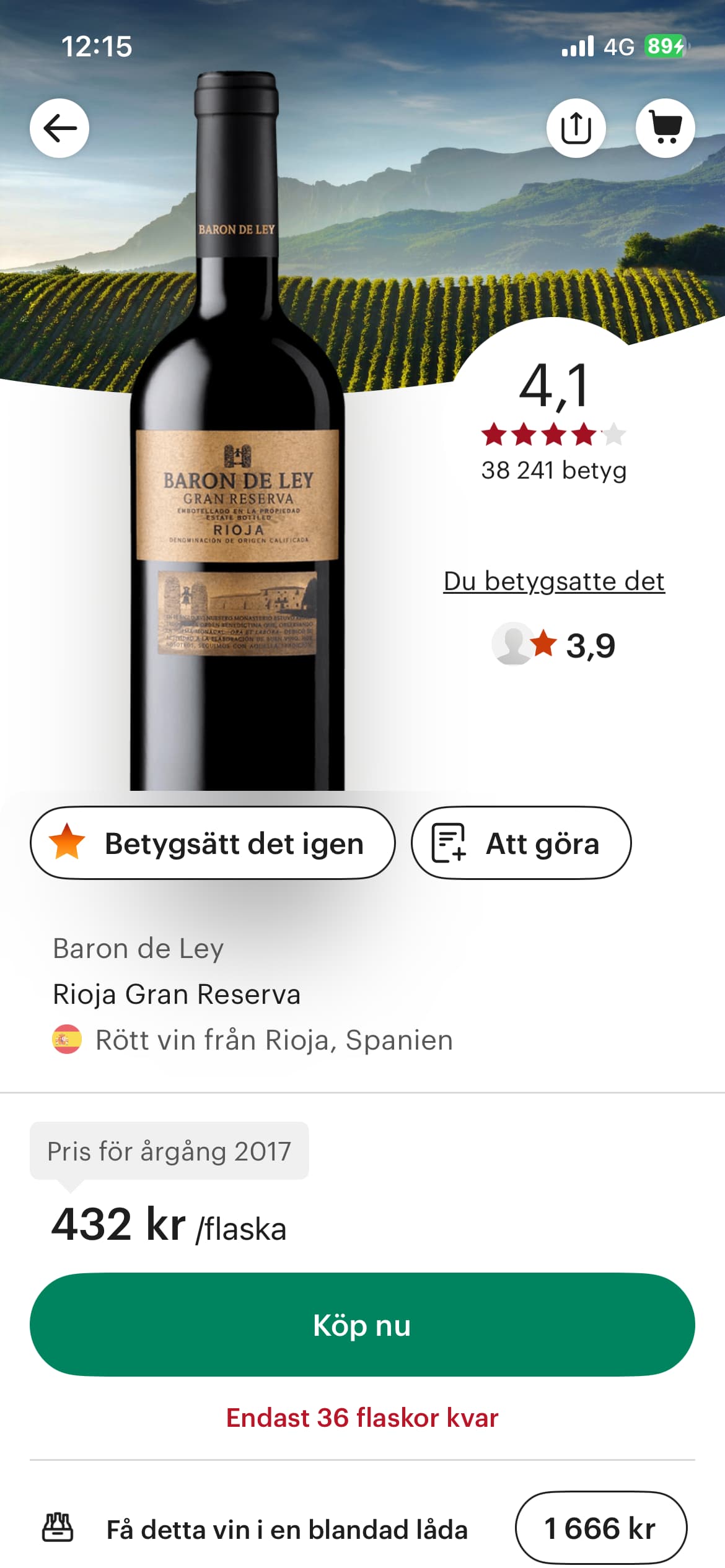Add wine to 'Att göra' list
This screenshot has height=1568, width=725.
click(521, 843)
